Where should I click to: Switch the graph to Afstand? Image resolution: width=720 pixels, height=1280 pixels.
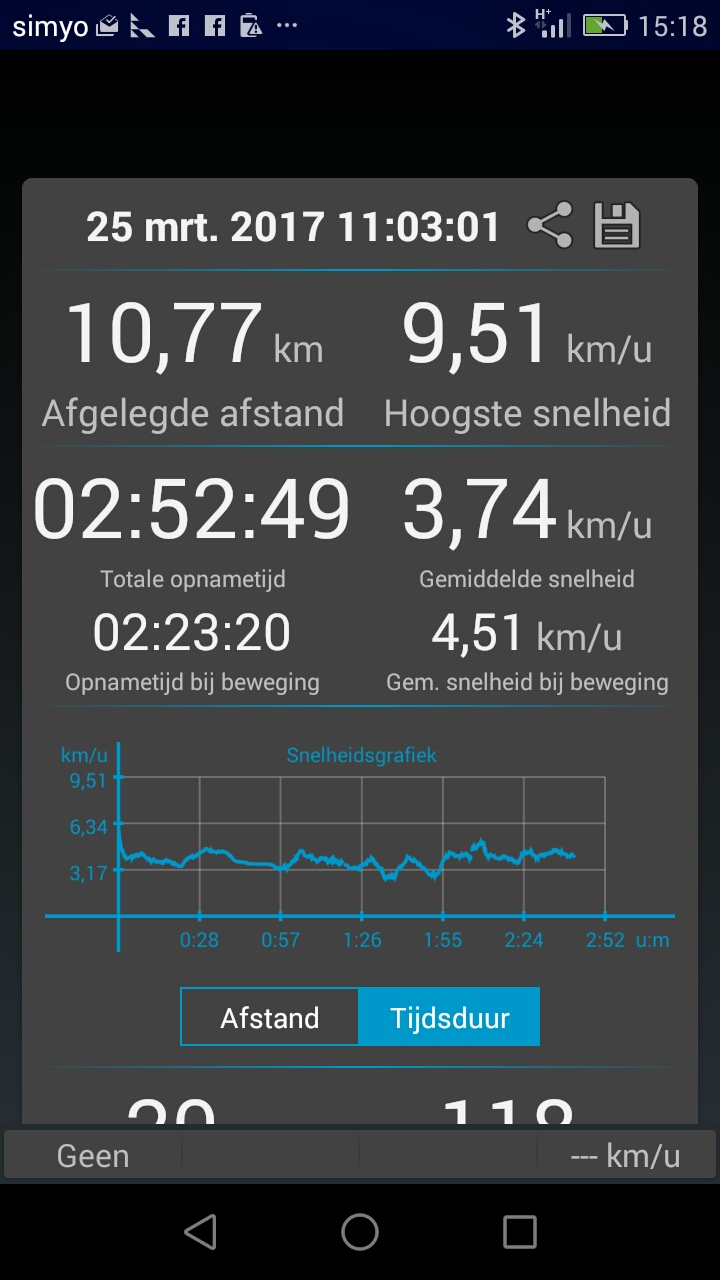270,1017
